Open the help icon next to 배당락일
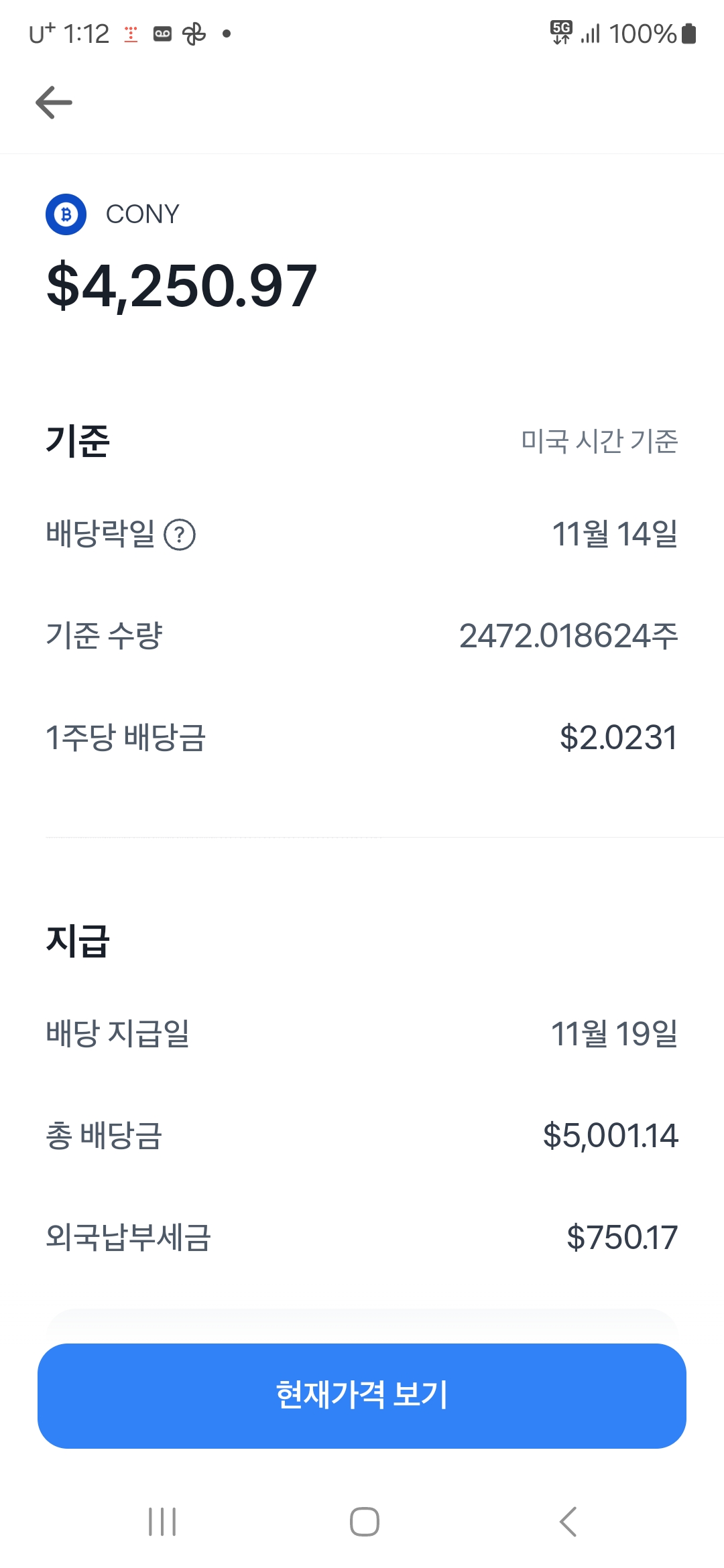 (180, 535)
